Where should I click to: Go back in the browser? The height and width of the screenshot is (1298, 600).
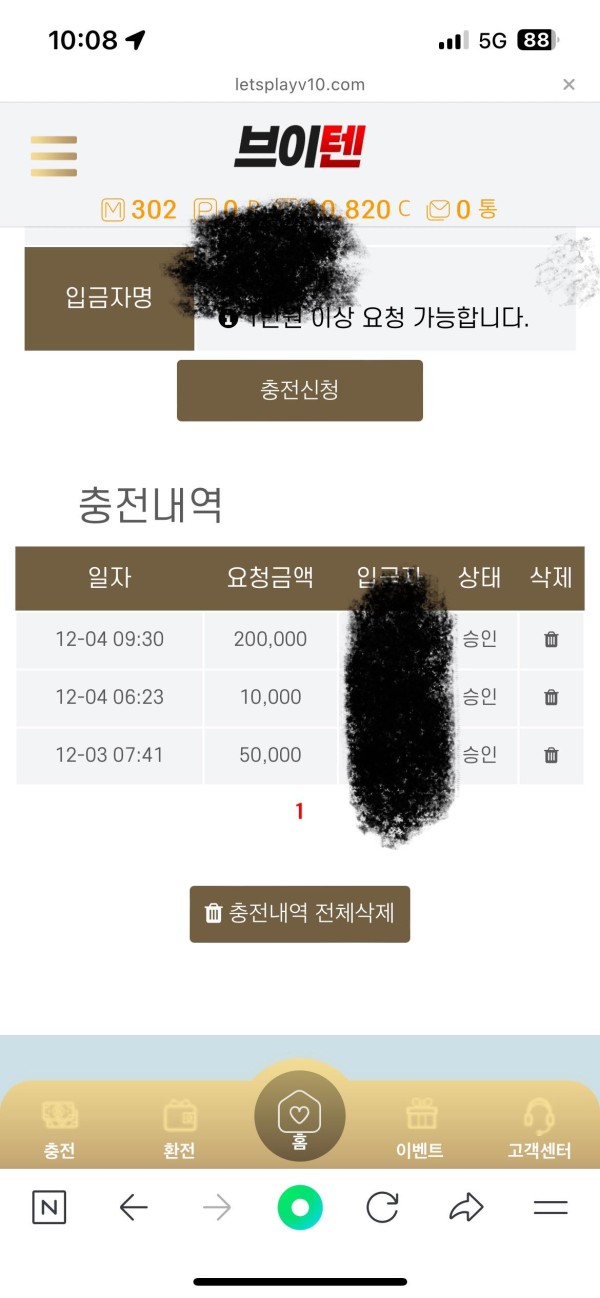133,1207
